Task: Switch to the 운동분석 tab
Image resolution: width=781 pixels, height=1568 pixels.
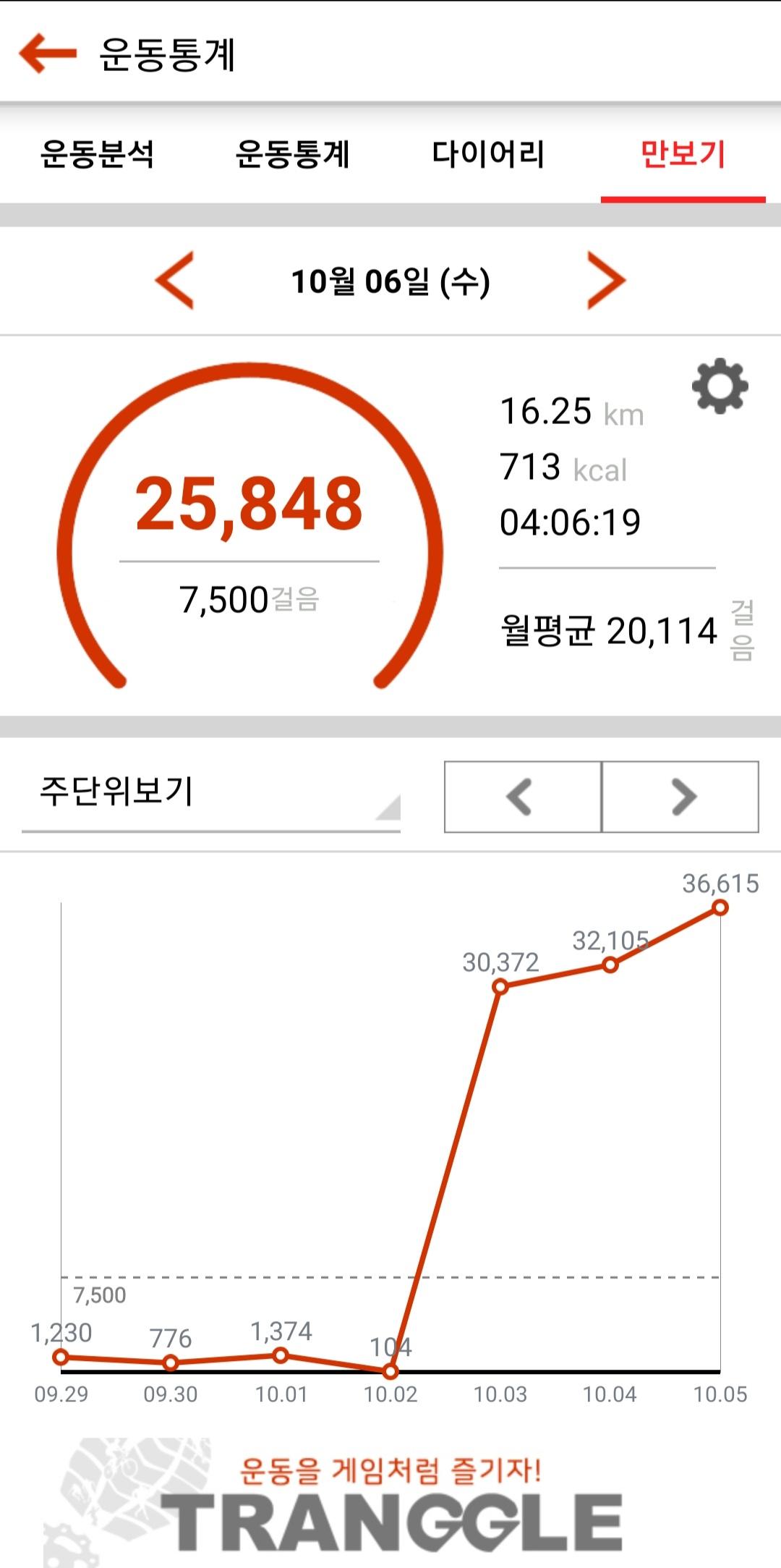Action: point(98,154)
